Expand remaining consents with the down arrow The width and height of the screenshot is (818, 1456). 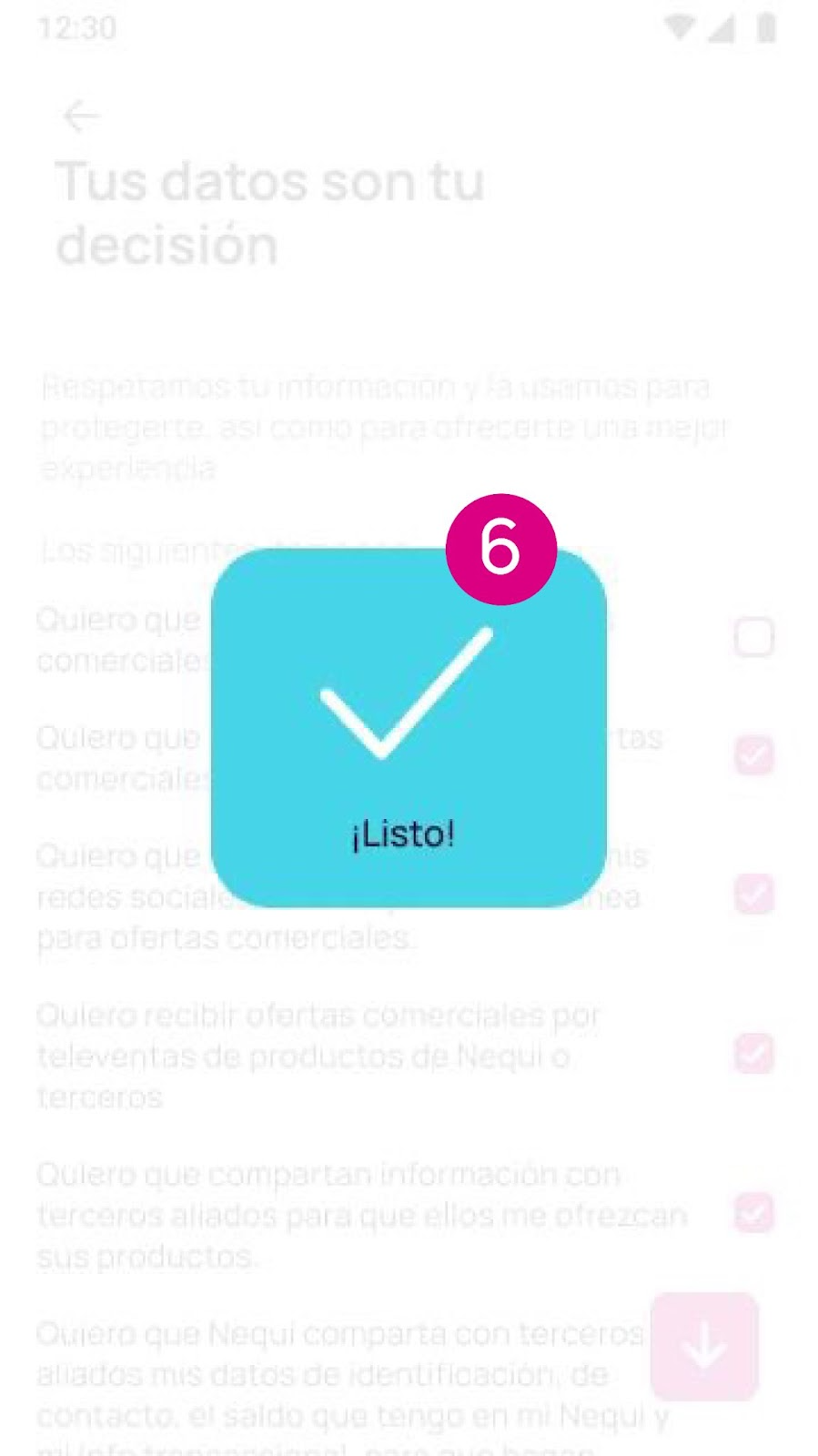[x=703, y=1345]
